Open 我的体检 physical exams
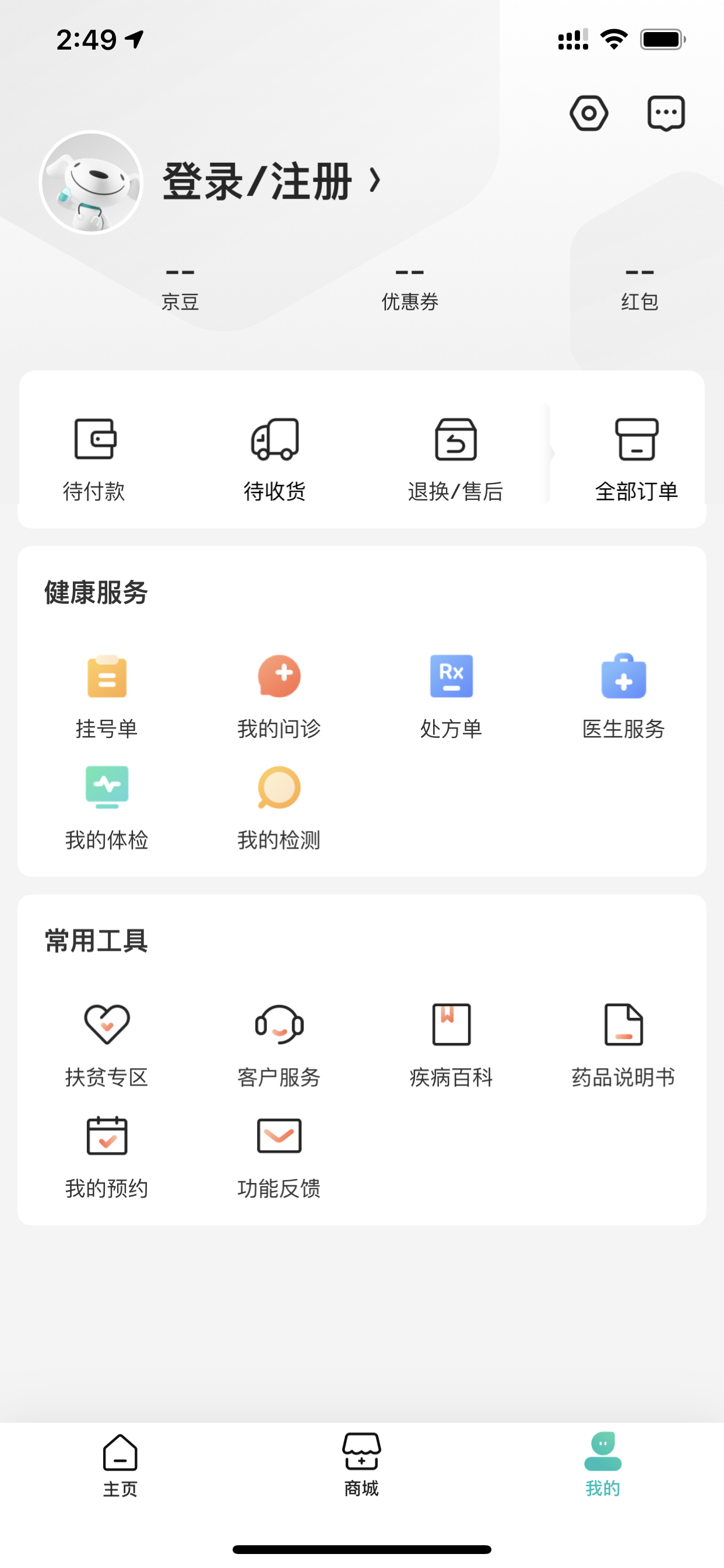 [107, 807]
